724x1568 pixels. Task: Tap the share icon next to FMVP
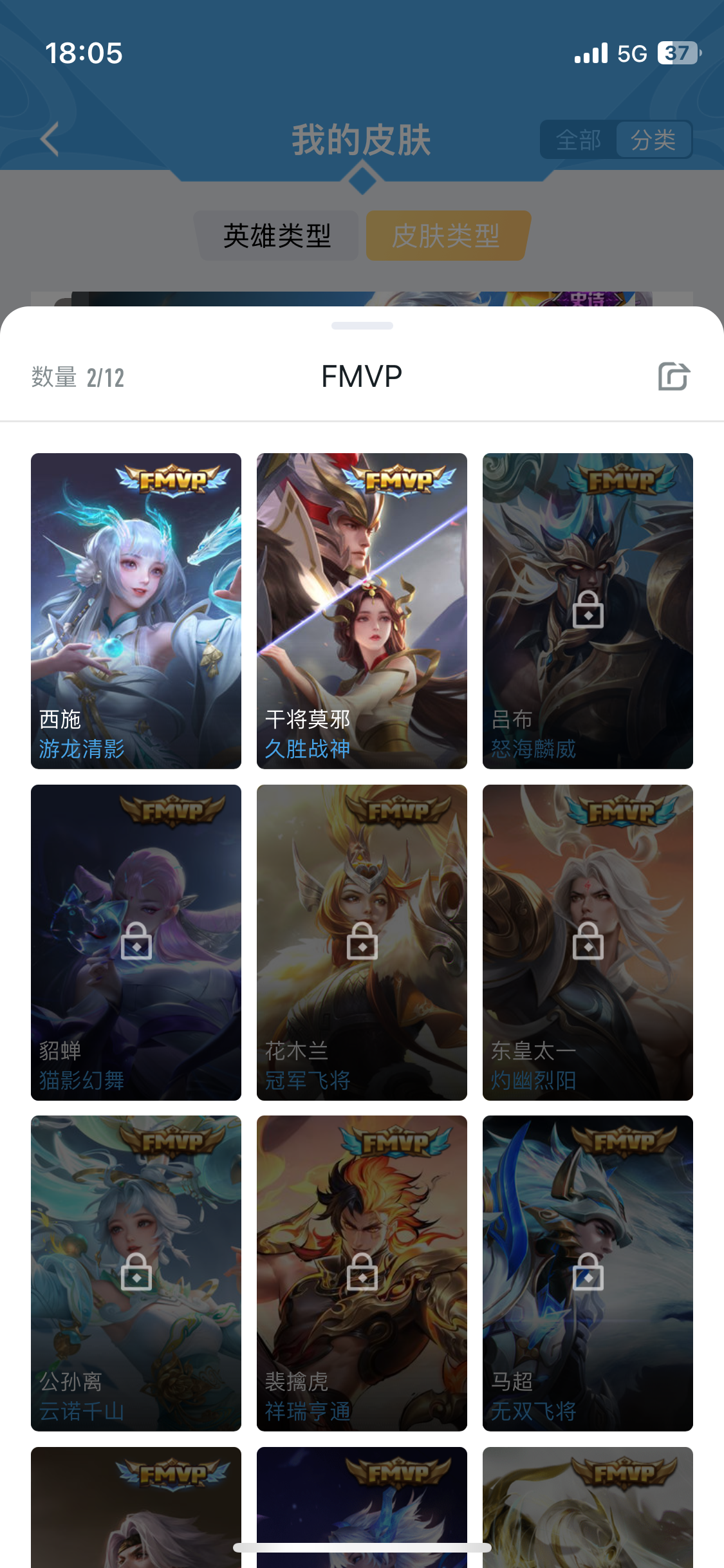[673, 377]
